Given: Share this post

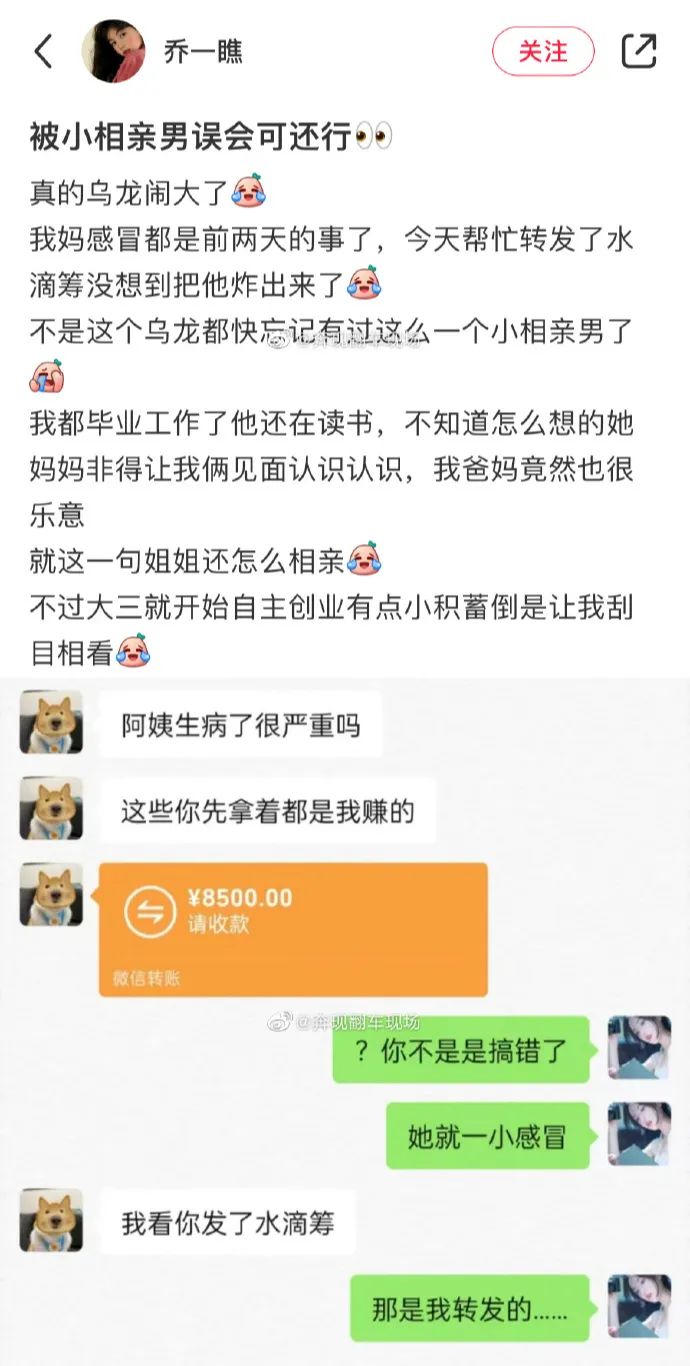Looking at the screenshot, I should pos(638,51).
